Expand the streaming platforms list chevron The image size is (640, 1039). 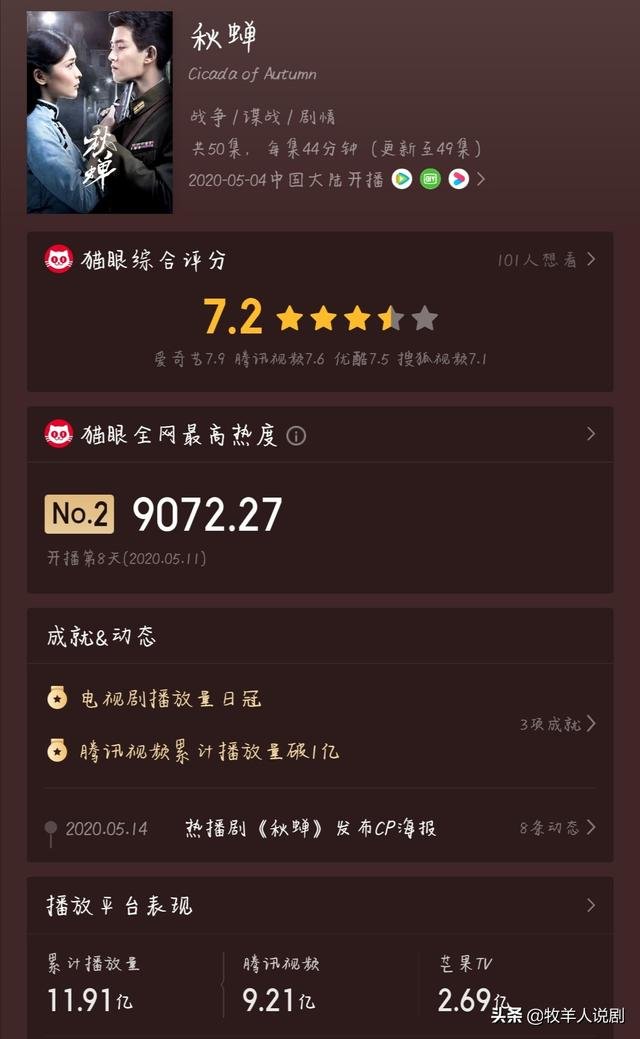pos(482,180)
